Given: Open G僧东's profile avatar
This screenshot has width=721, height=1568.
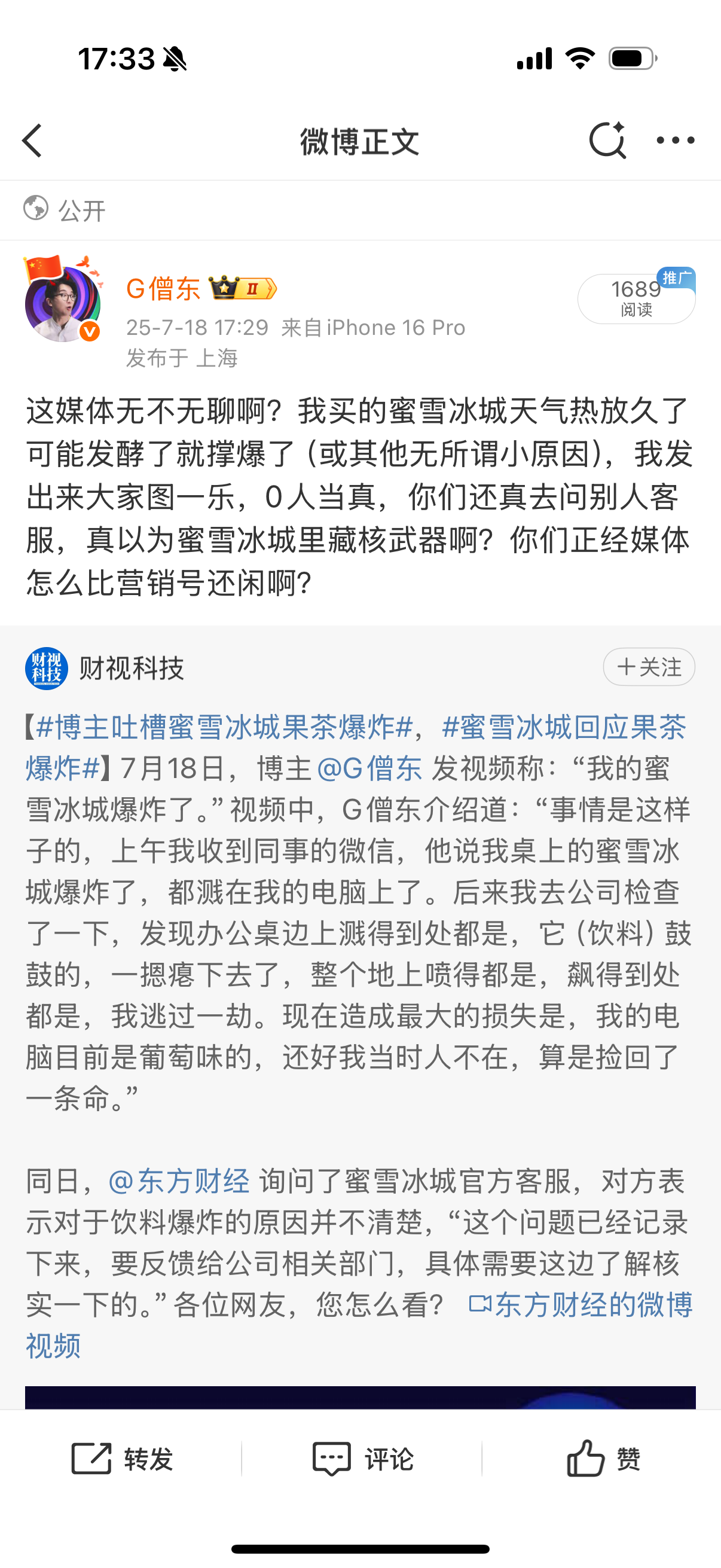Looking at the screenshot, I should (x=63, y=300).
